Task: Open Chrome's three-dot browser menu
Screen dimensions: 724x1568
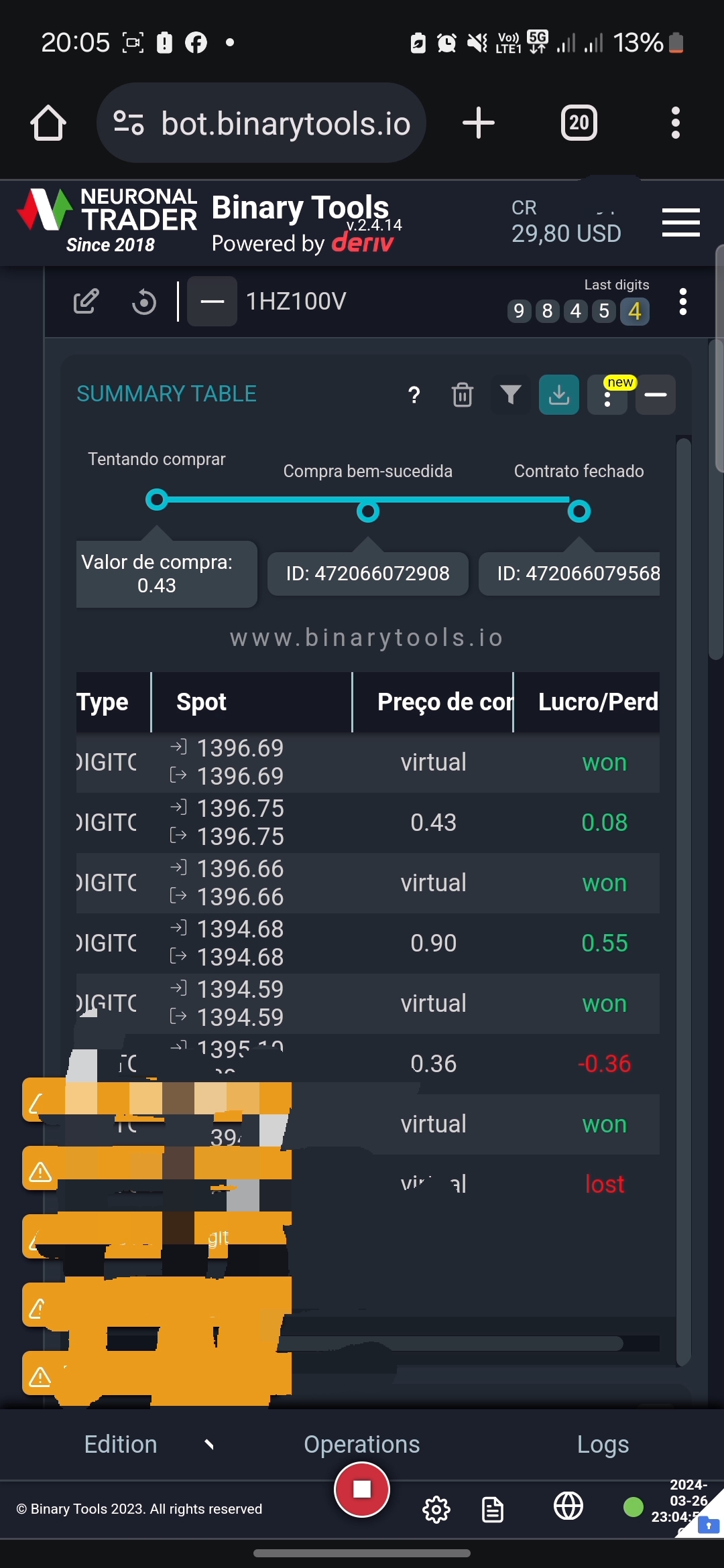Action: click(675, 122)
